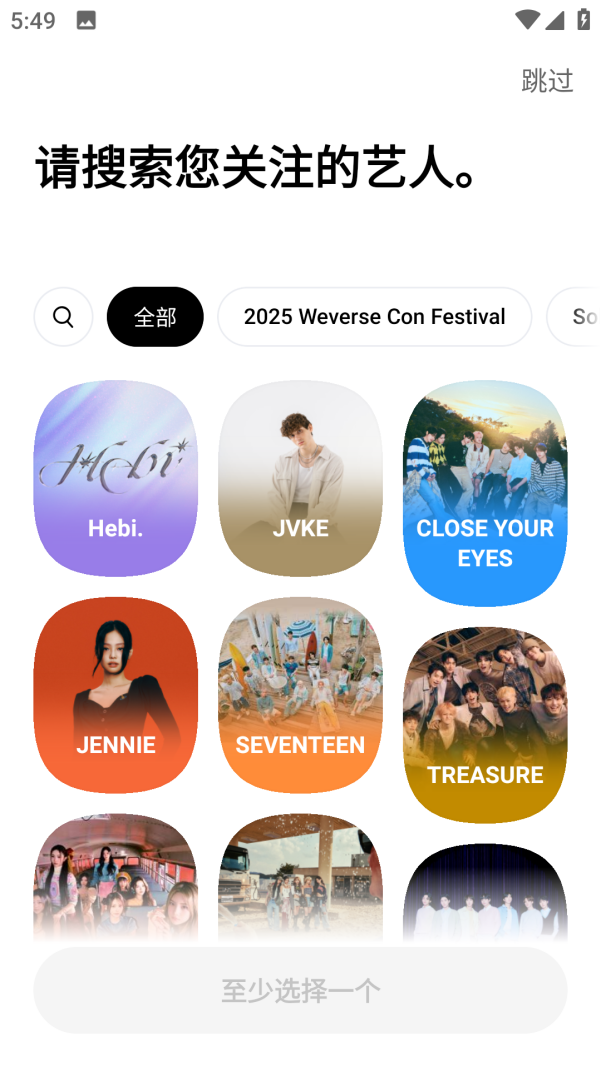The height and width of the screenshot is (1067, 600).
Task: Select the JENNIE artist card
Action: [x=116, y=695]
